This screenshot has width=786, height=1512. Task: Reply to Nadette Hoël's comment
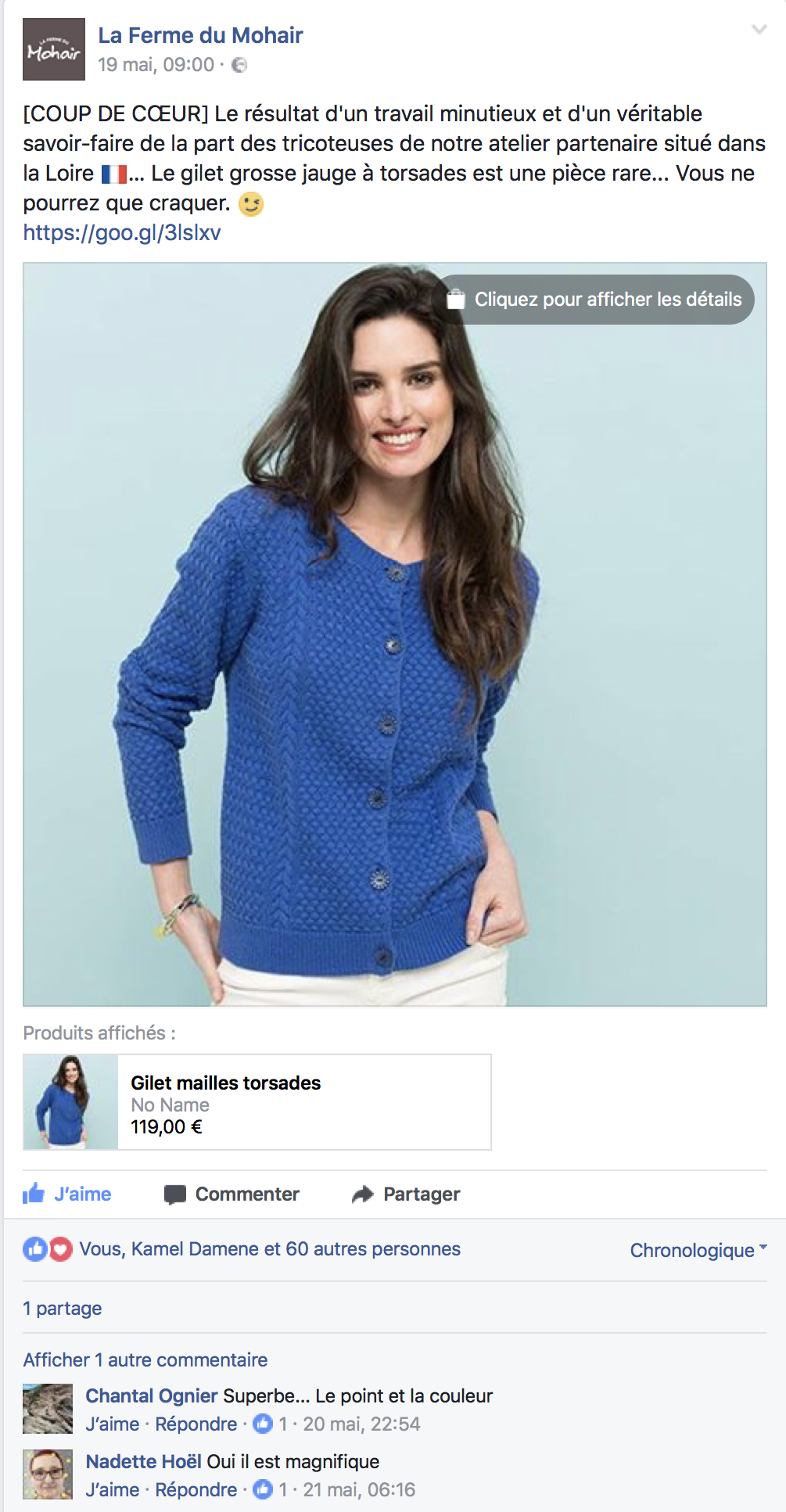pyautogui.click(x=196, y=1490)
